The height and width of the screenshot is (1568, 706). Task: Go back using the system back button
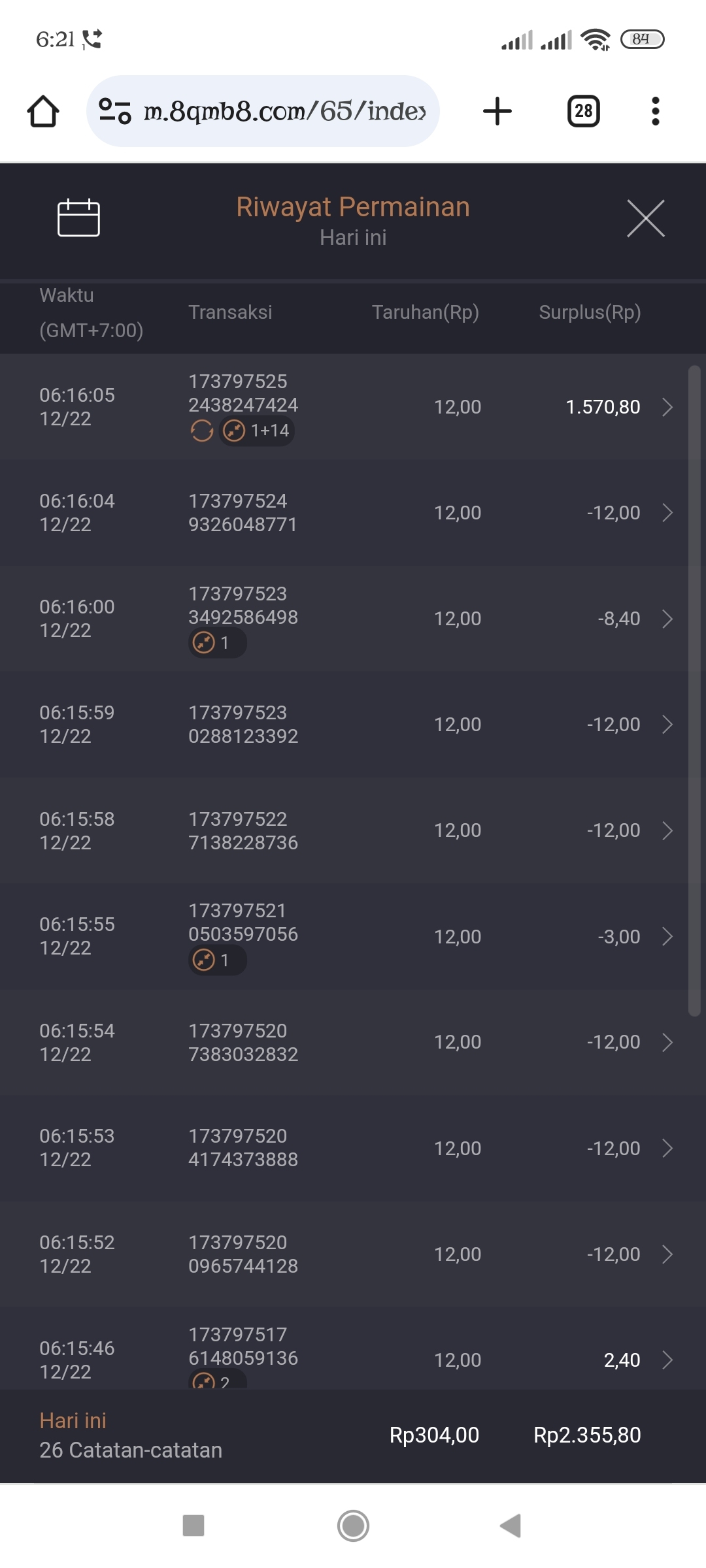coord(511,1526)
